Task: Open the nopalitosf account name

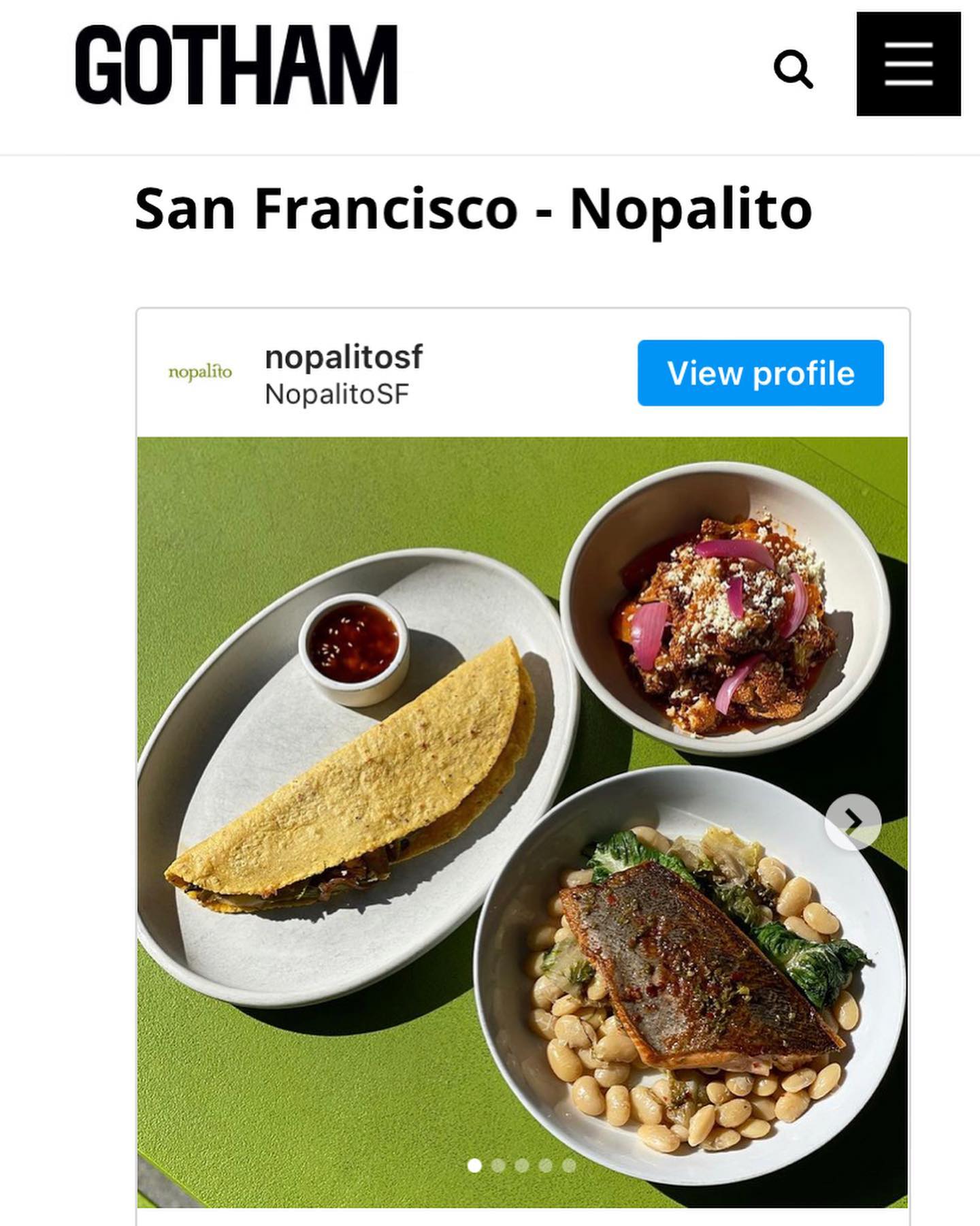Action: 343,357
